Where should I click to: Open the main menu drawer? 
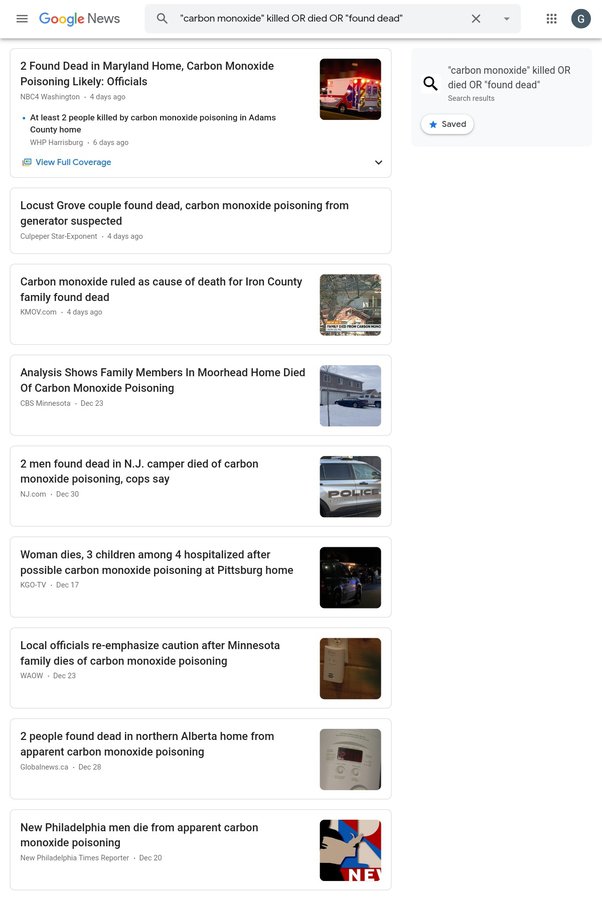tap(22, 19)
